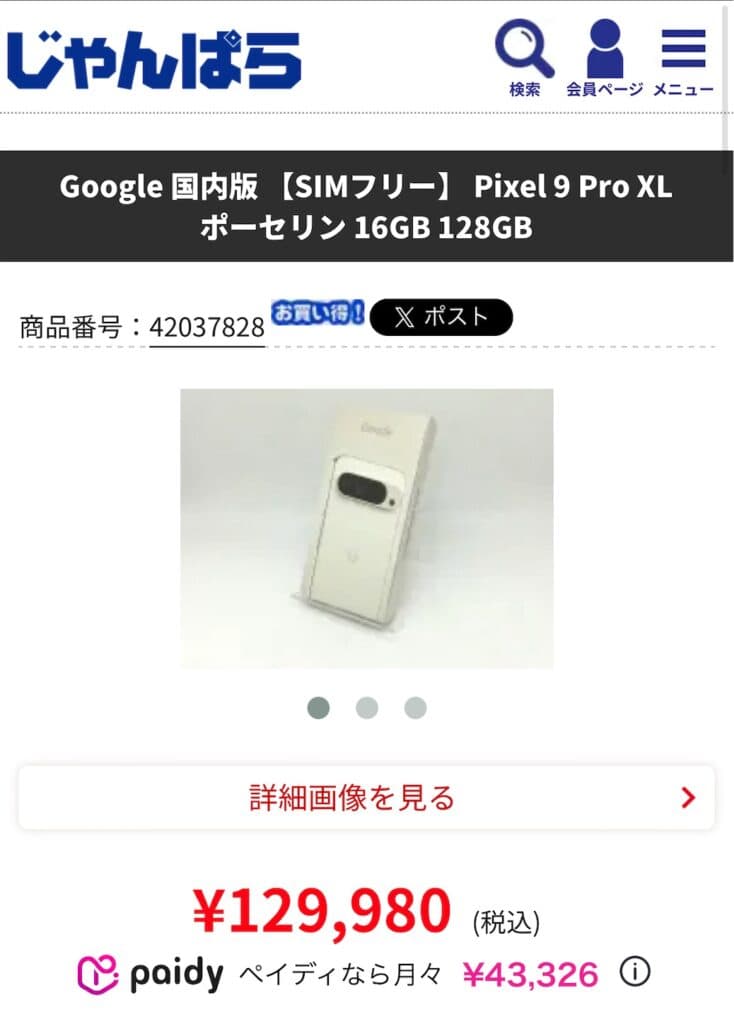Viewport: 734px width, 1024px height.
Task: Open the Paidy info icon
Action: [x=635, y=972]
